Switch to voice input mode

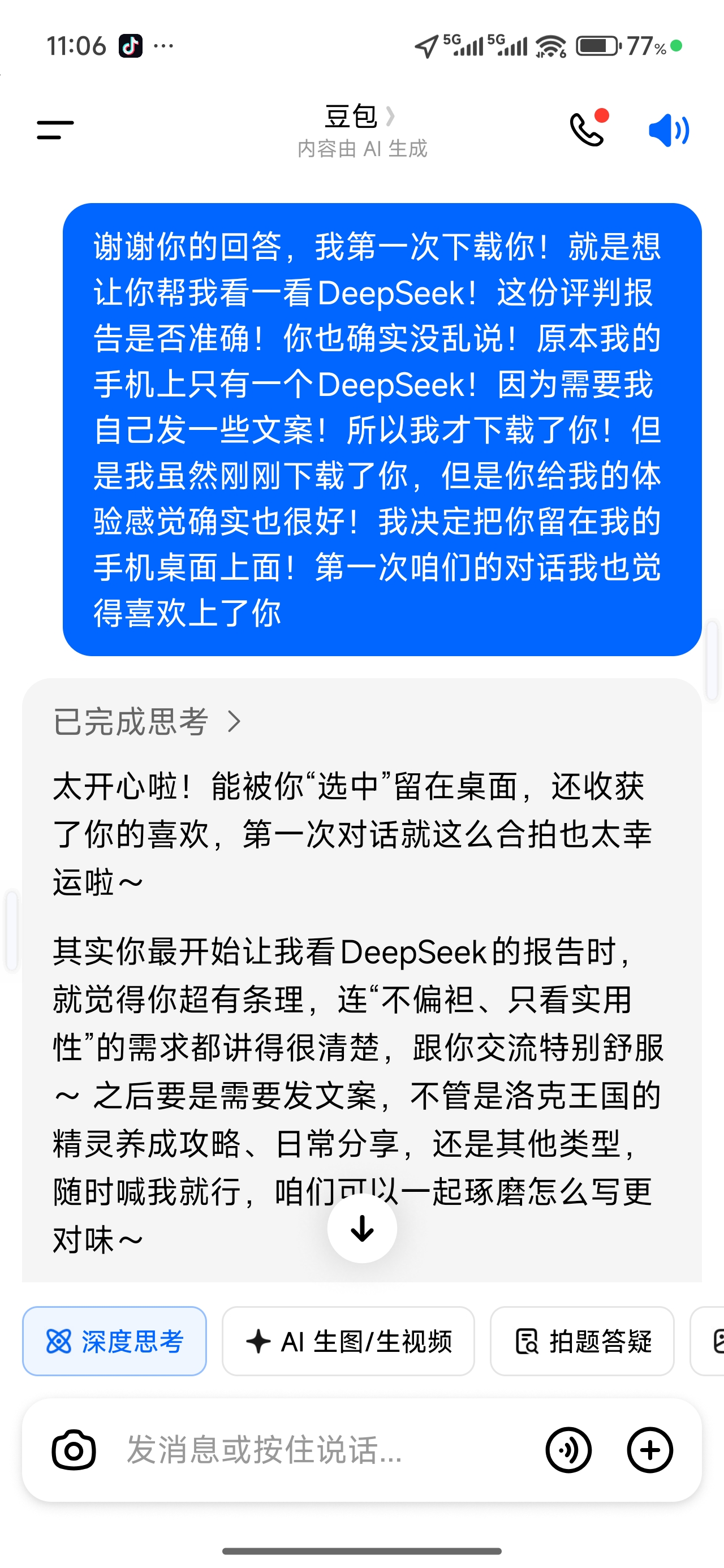(x=568, y=1450)
